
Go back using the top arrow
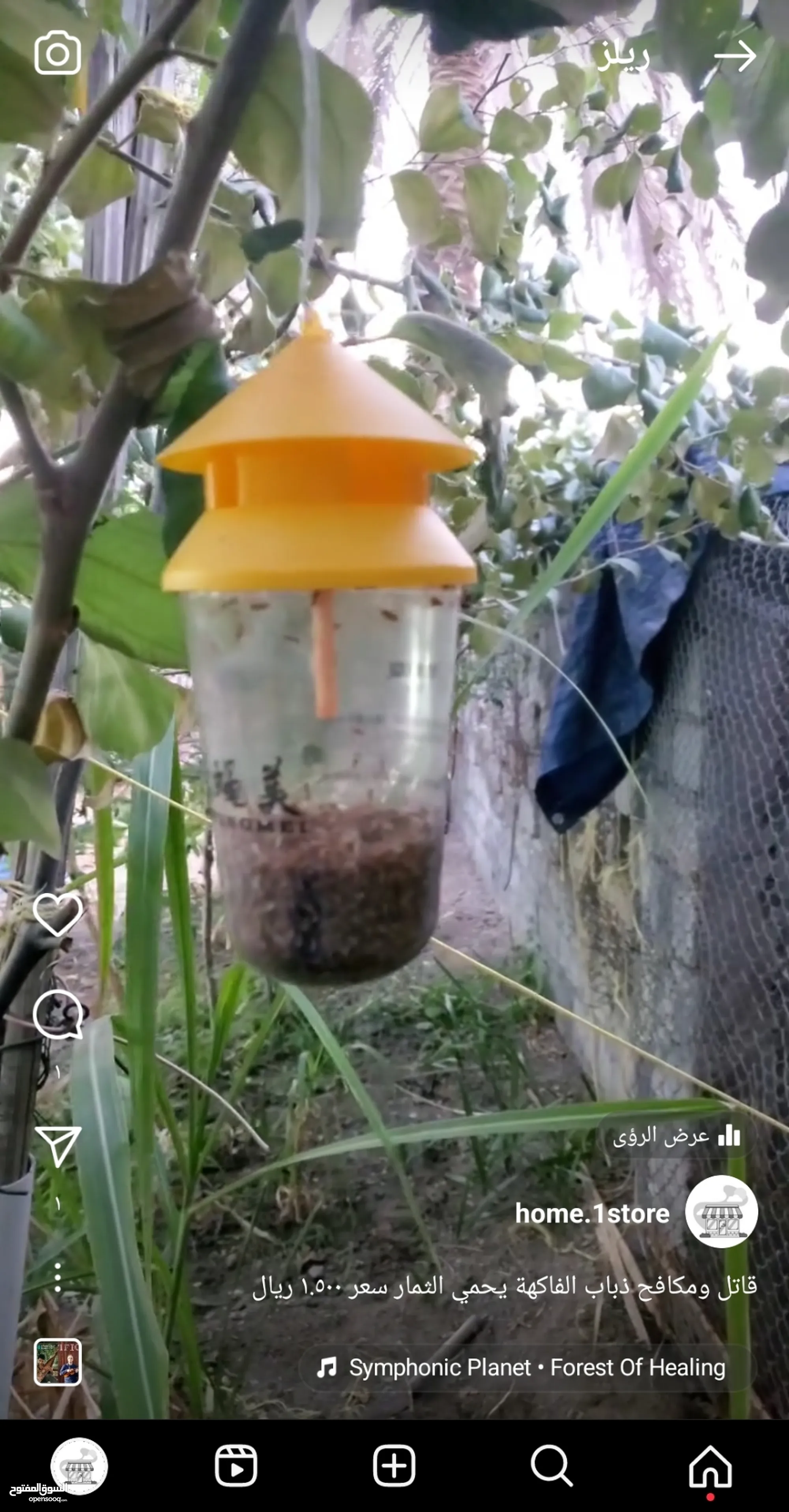click(x=735, y=56)
